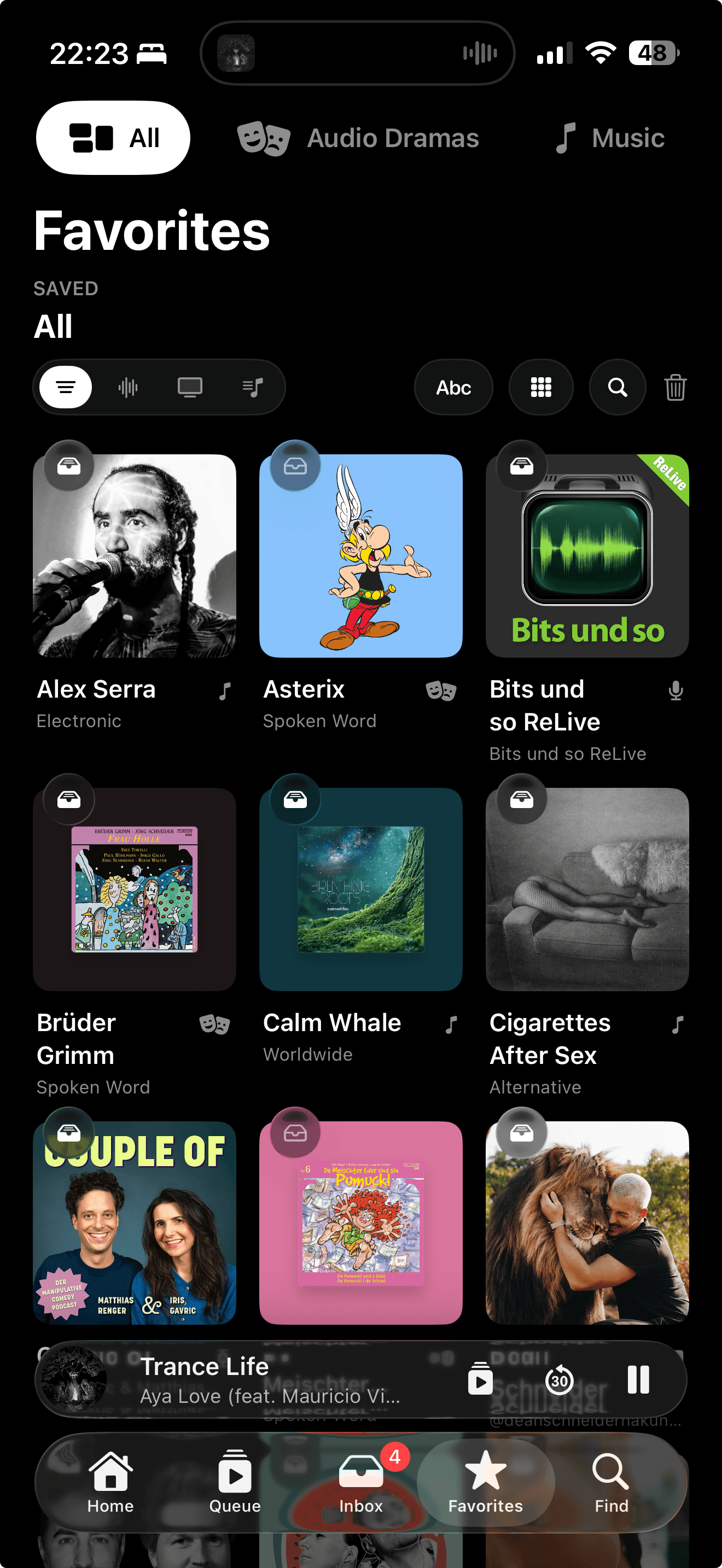Filter saved items by waveform icon

128,387
